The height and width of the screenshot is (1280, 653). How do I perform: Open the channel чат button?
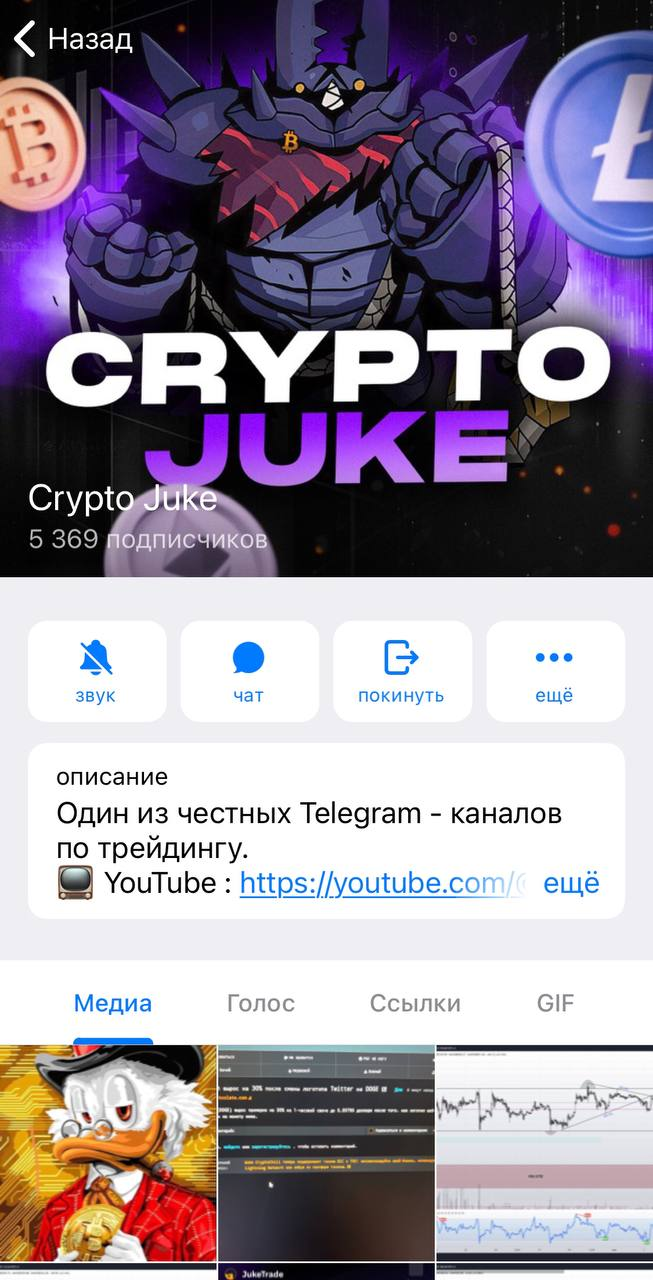click(x=249, y=671)
